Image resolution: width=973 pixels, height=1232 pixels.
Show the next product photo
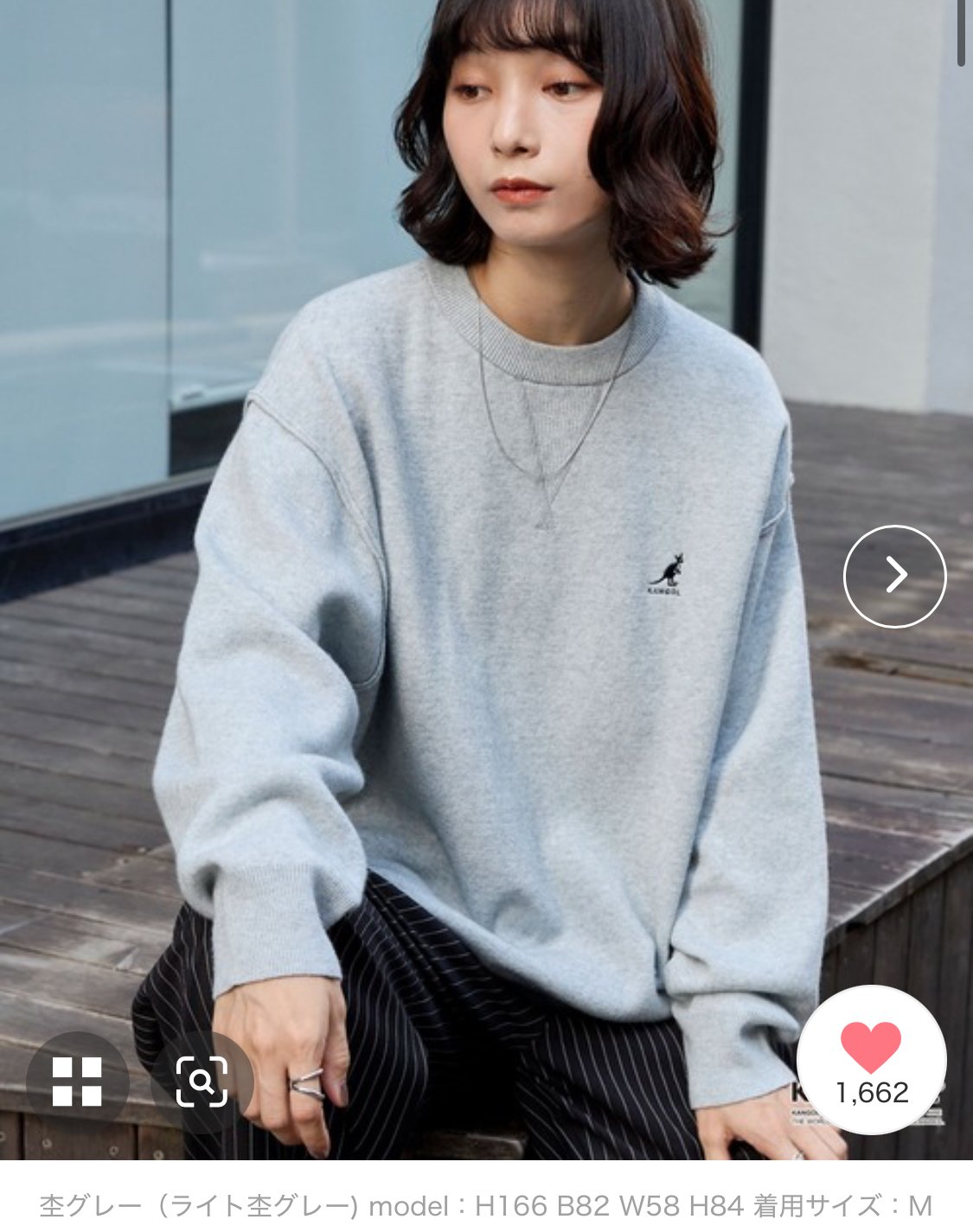point(894,576)
